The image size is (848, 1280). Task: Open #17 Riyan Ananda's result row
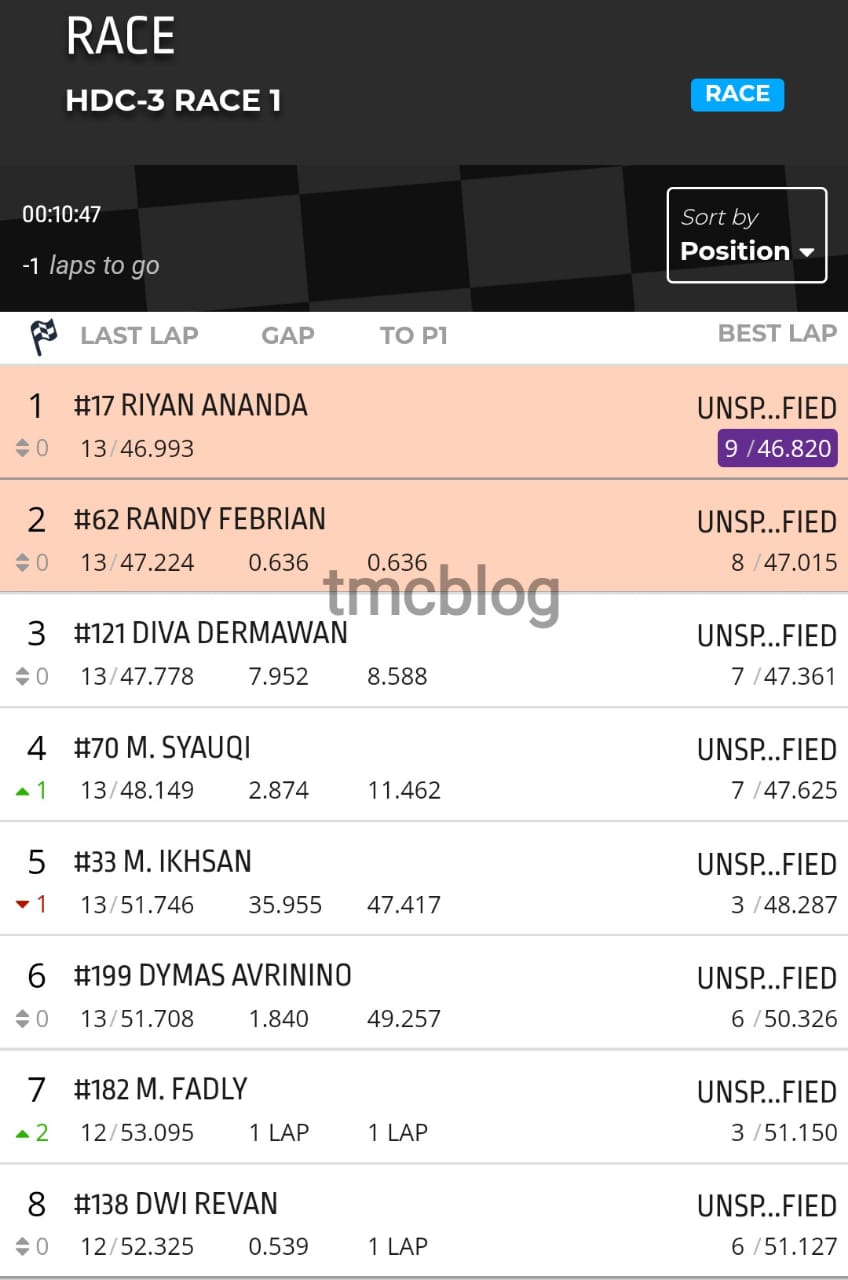coord(424,421)
